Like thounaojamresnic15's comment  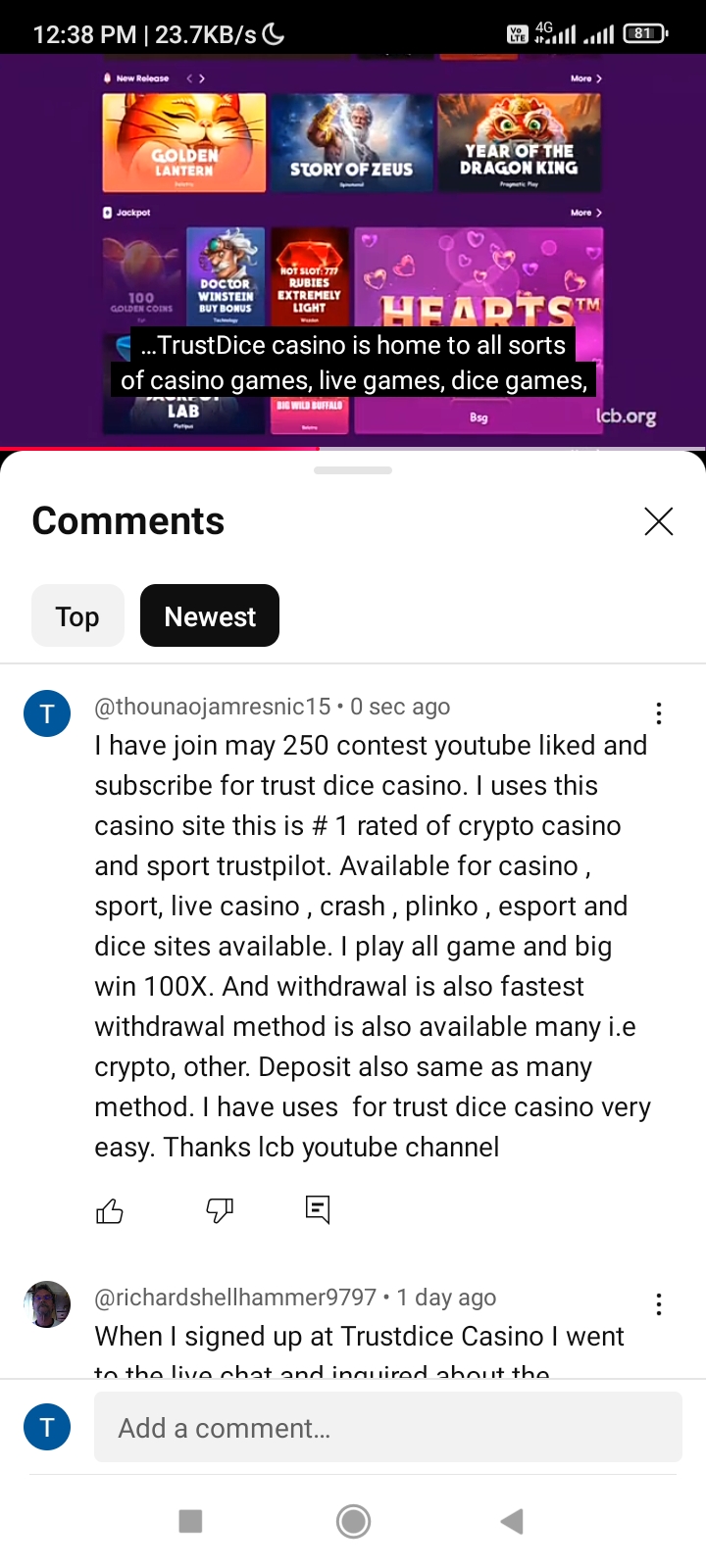(110, 1212)
